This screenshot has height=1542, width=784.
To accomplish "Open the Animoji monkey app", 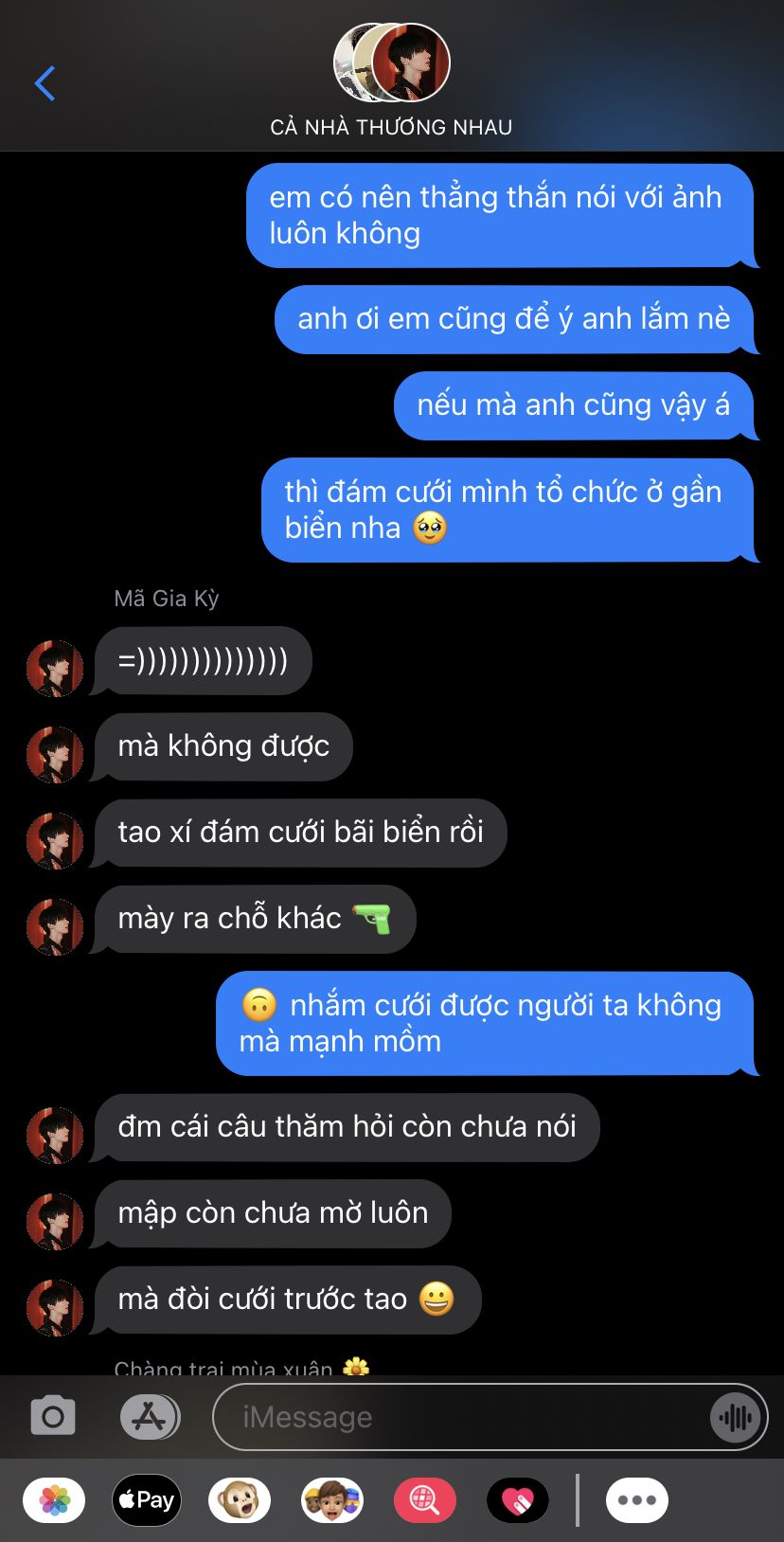I will coord(239,1500).
